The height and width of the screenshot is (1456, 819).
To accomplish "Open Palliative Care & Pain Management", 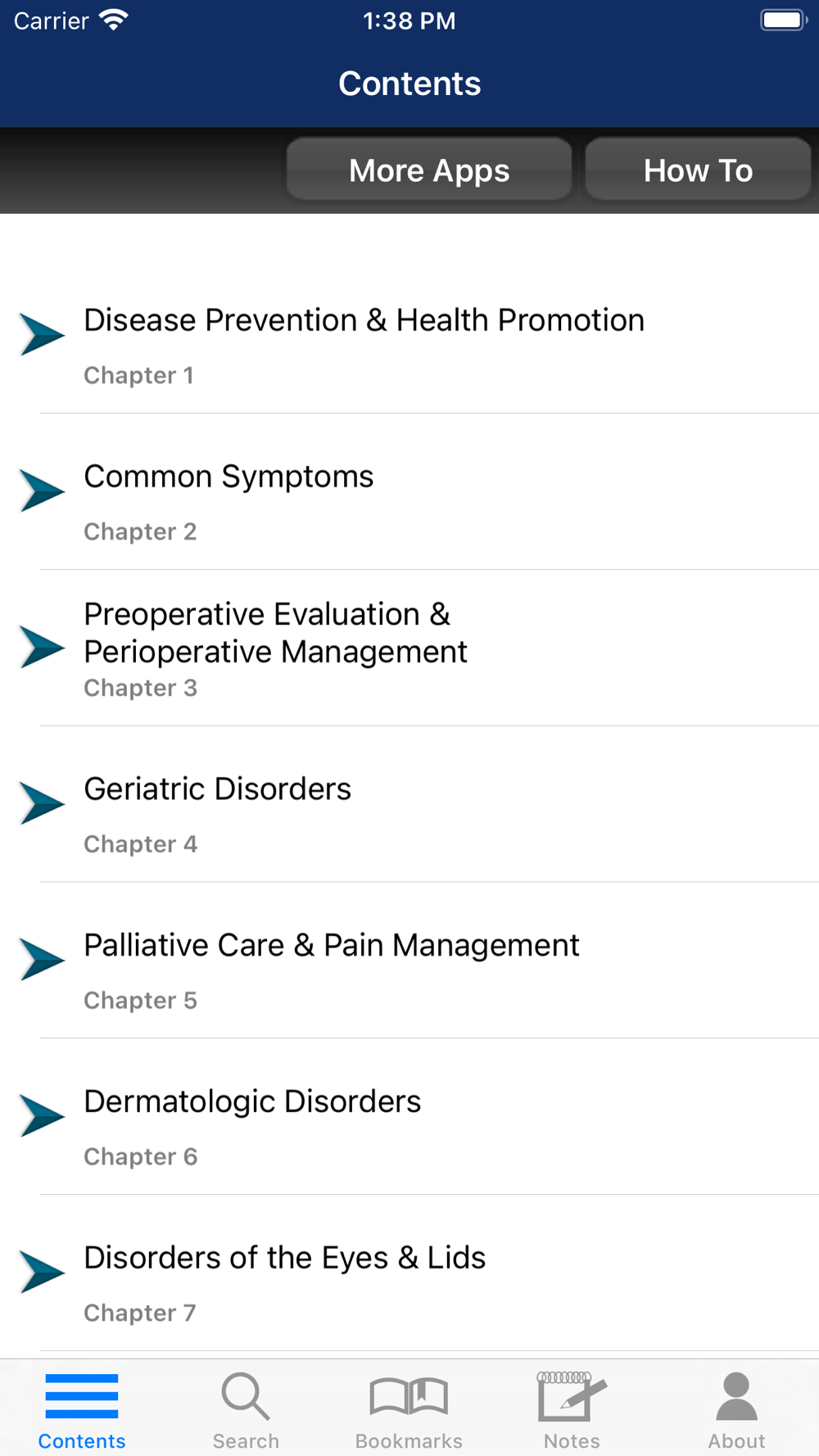I will tap(409, 961).
